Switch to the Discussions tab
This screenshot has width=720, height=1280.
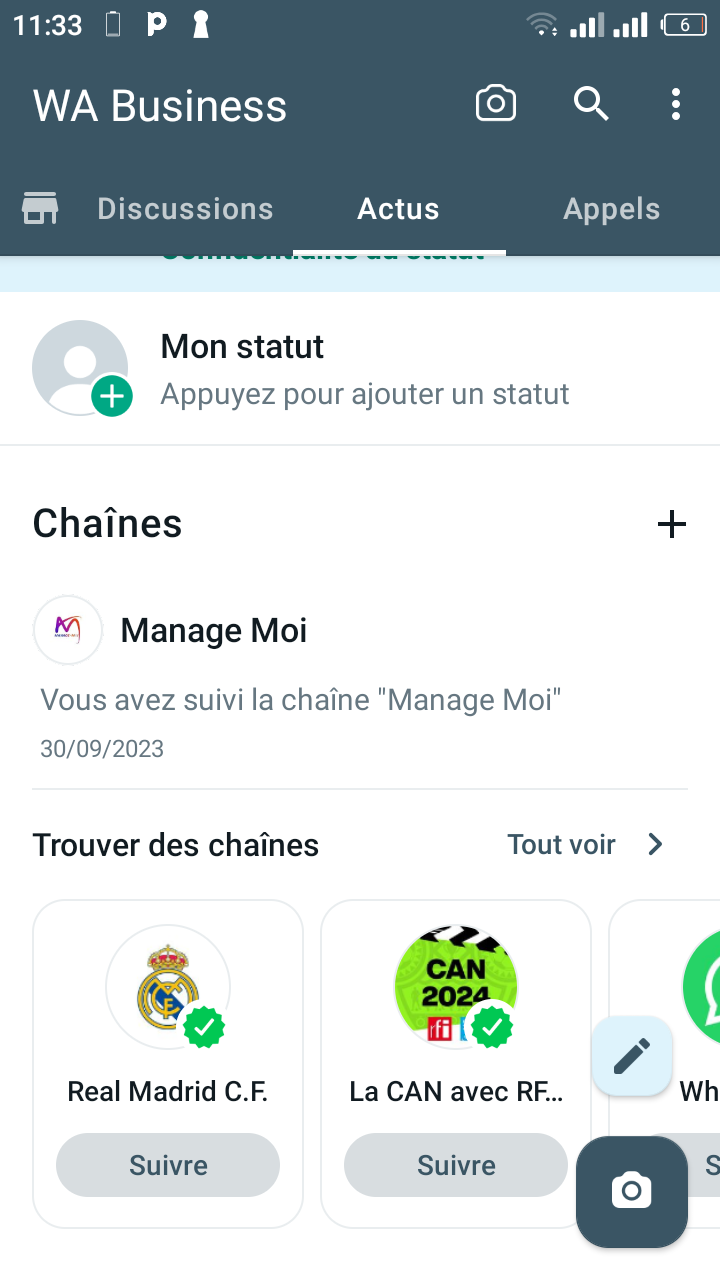(185, 209)
